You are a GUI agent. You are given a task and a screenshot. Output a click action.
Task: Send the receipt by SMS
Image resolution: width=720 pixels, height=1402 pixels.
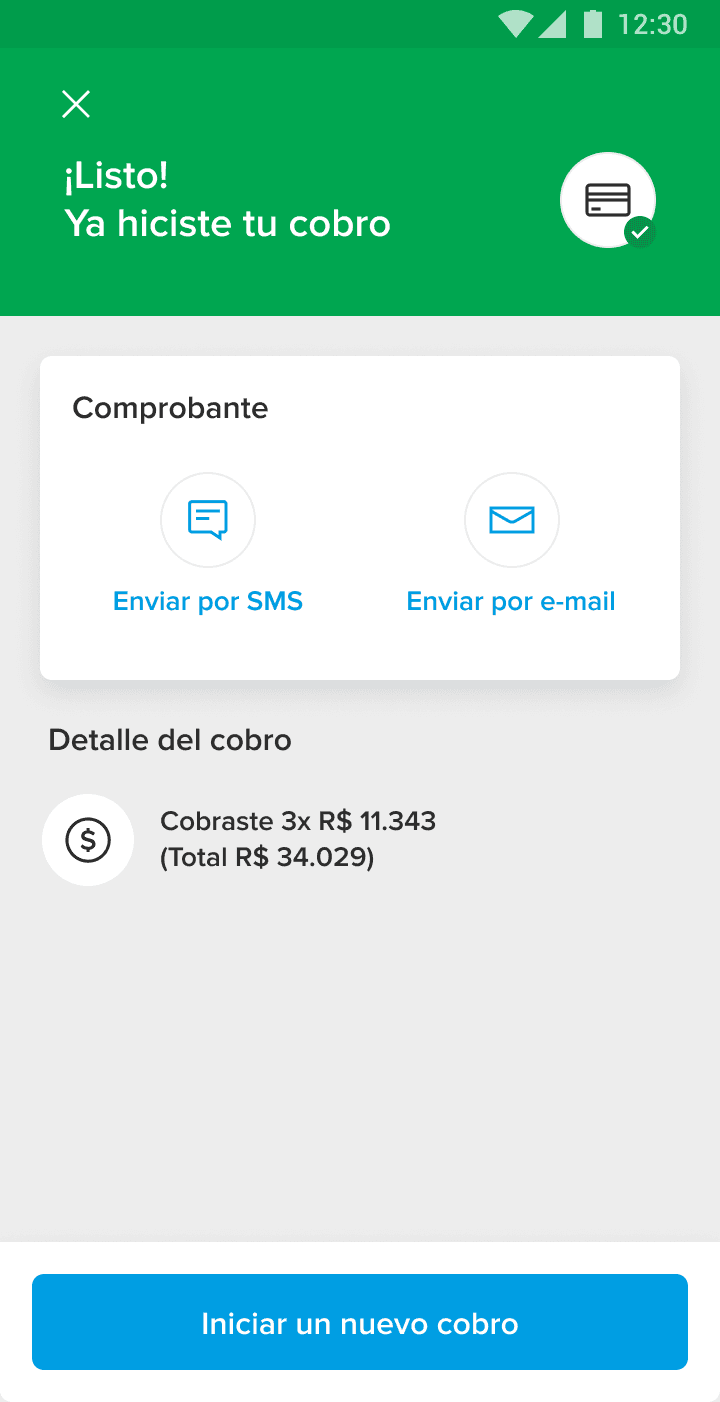pyautogui.click(x=208, y=520)
